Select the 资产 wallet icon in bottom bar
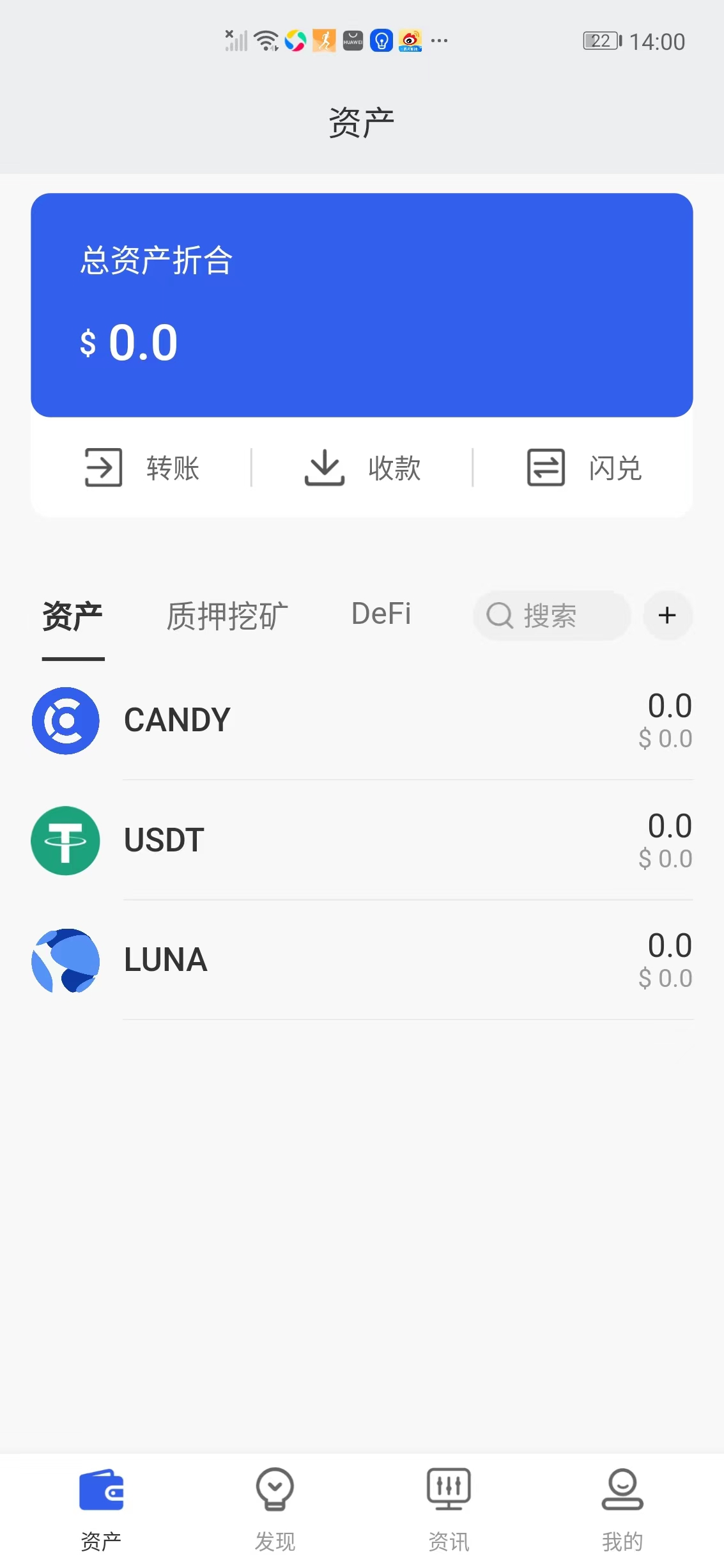This screenshot has height=1568, width=724. click(x=100, y=1489)
